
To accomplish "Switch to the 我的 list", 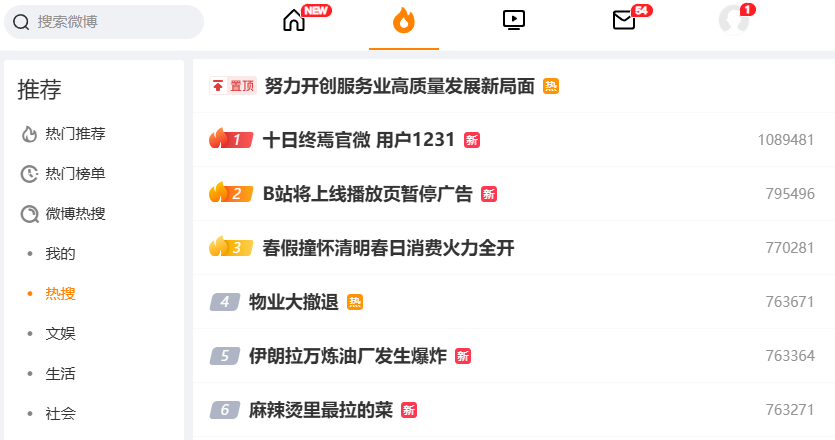I will 60,254.
